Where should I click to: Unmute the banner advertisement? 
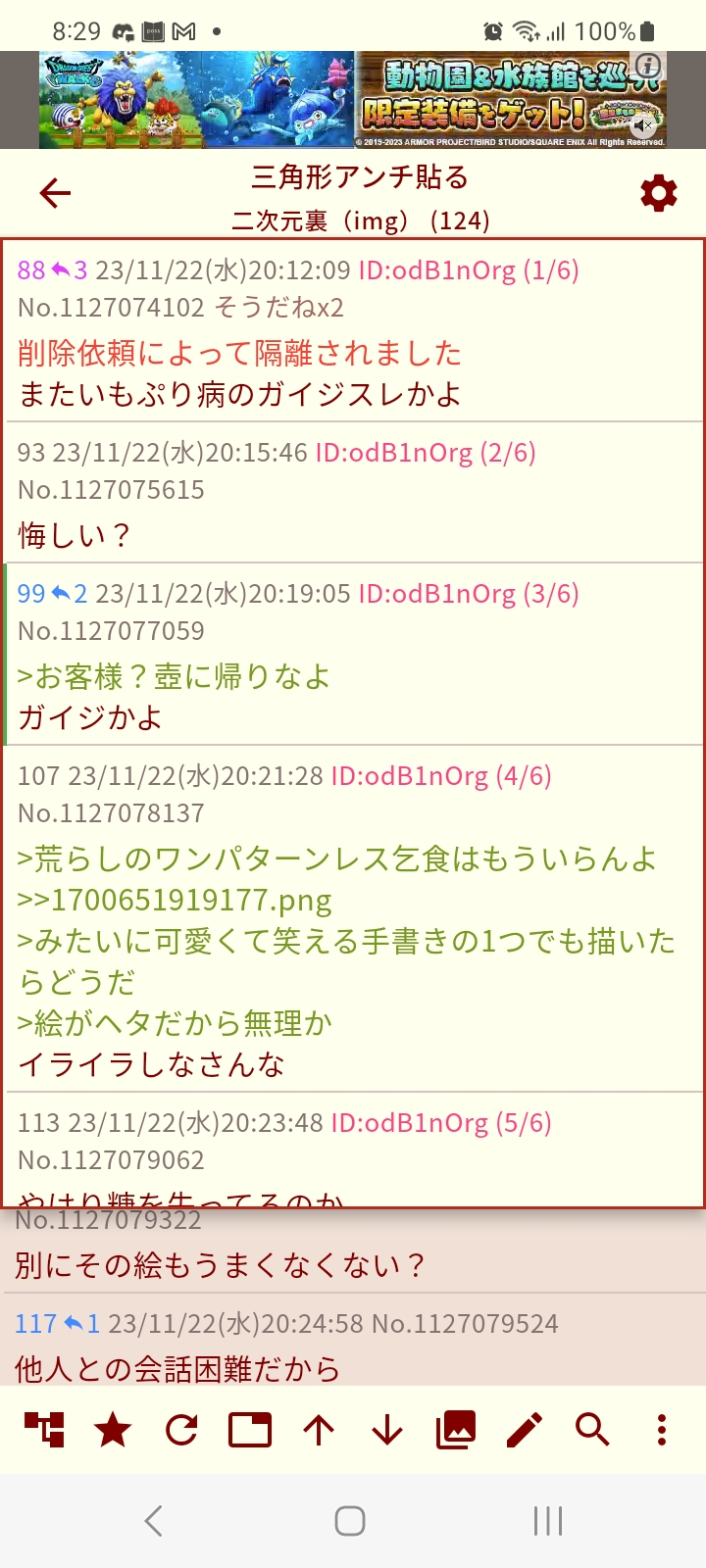click(x=643, y=126)
